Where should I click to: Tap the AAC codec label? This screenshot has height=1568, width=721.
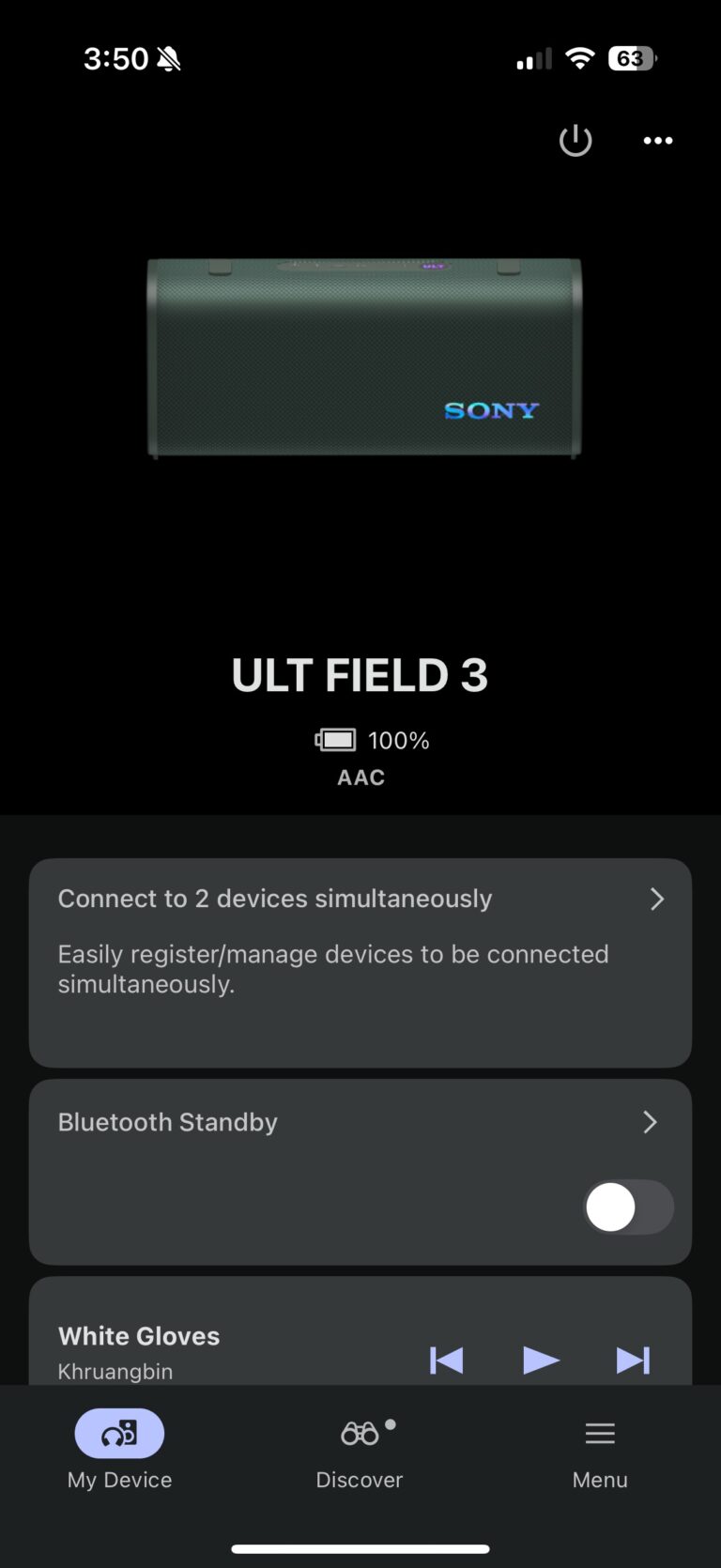pos(360,776)
